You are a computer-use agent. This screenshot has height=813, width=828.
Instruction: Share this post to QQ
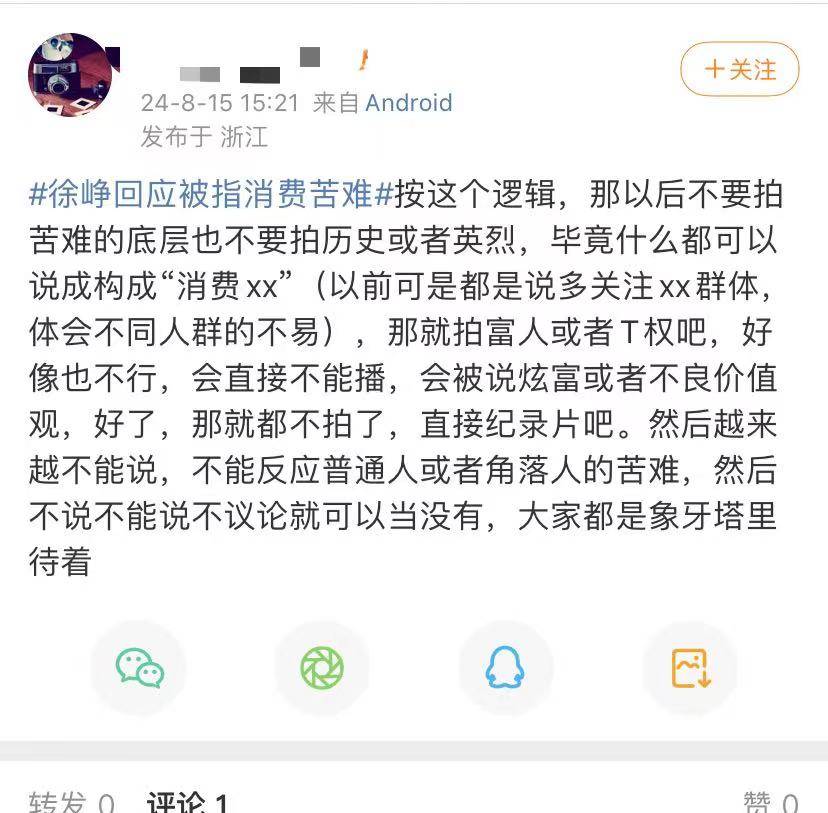coord(505,668)
